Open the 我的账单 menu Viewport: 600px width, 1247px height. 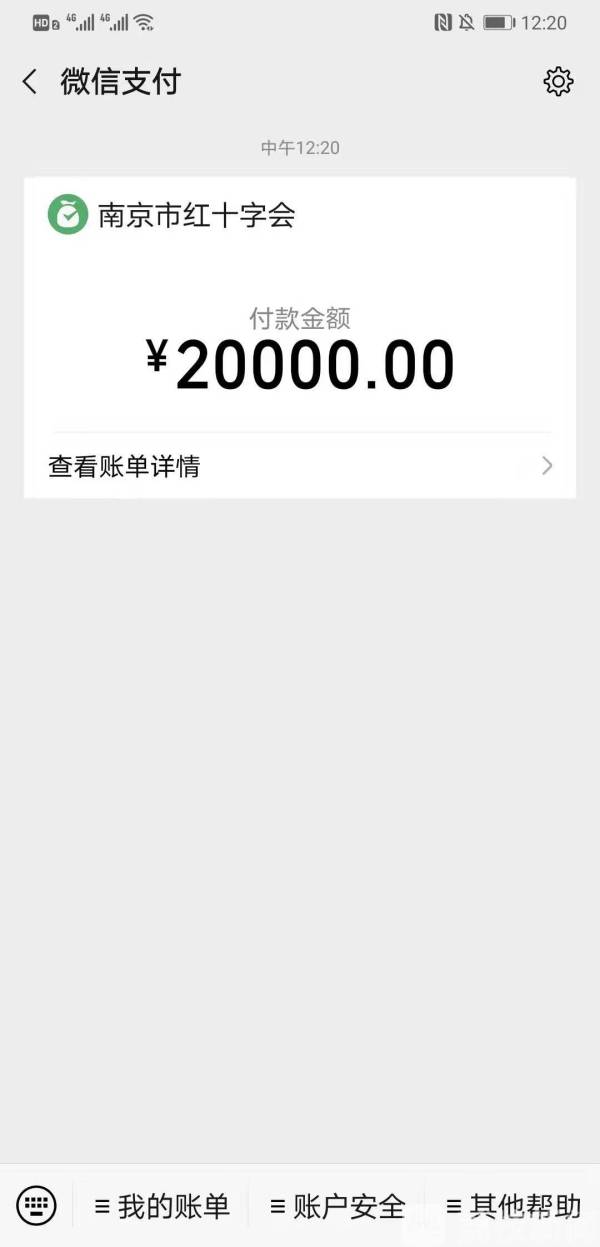tap(162, 1206)
